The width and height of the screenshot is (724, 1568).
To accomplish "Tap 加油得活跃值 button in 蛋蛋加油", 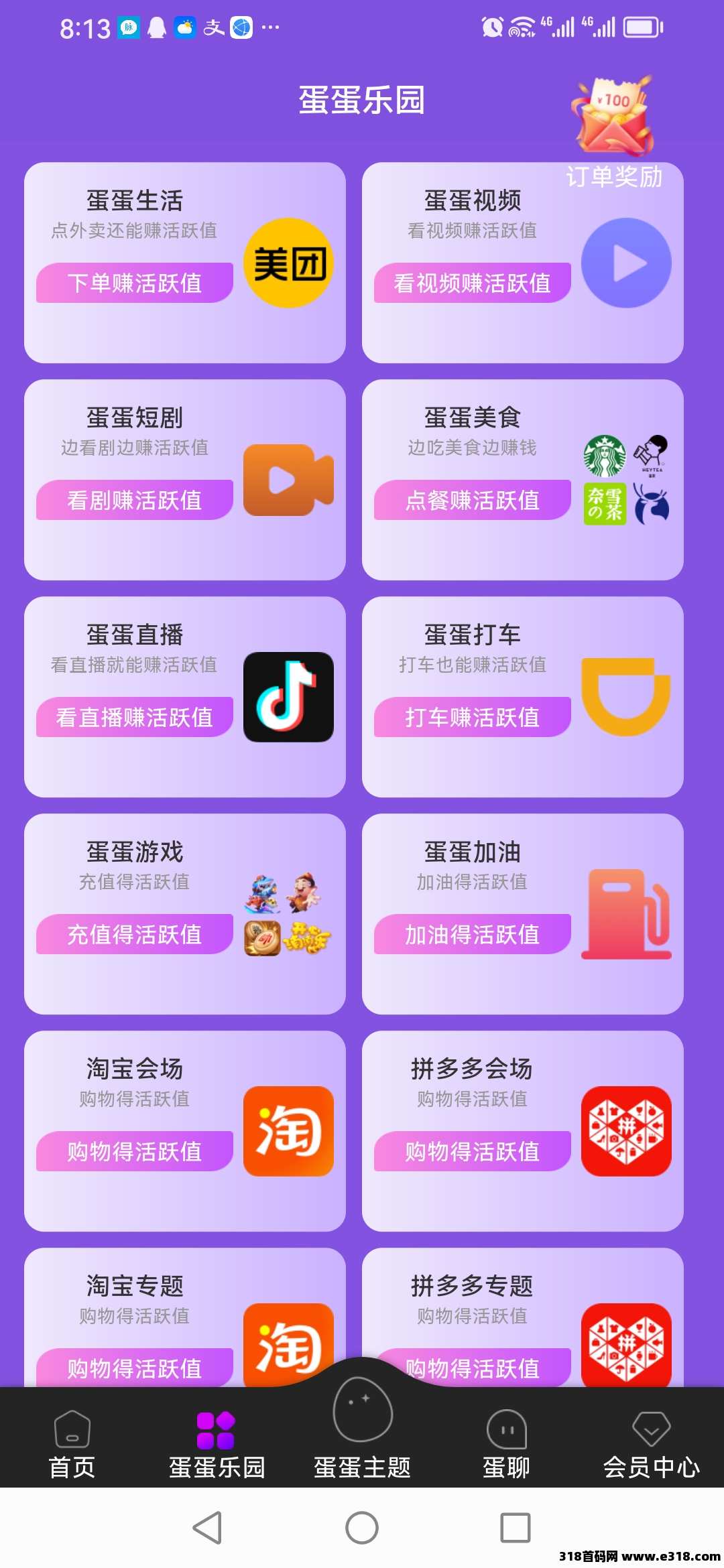I will tap(472, 934).
